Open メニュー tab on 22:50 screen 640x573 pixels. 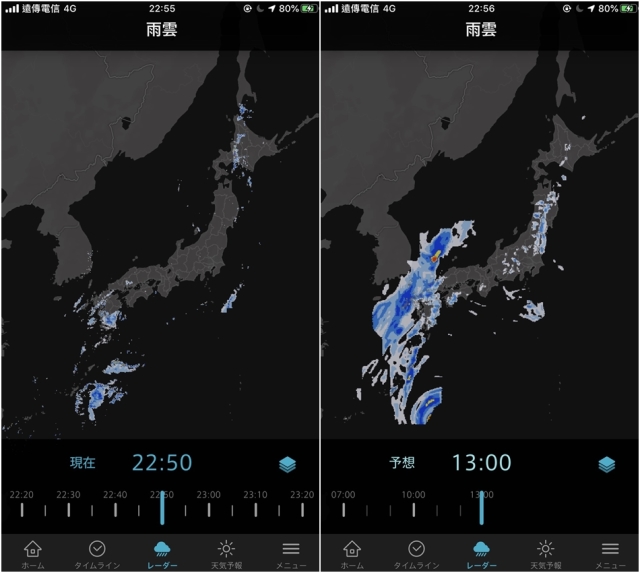tap(290, 553)
